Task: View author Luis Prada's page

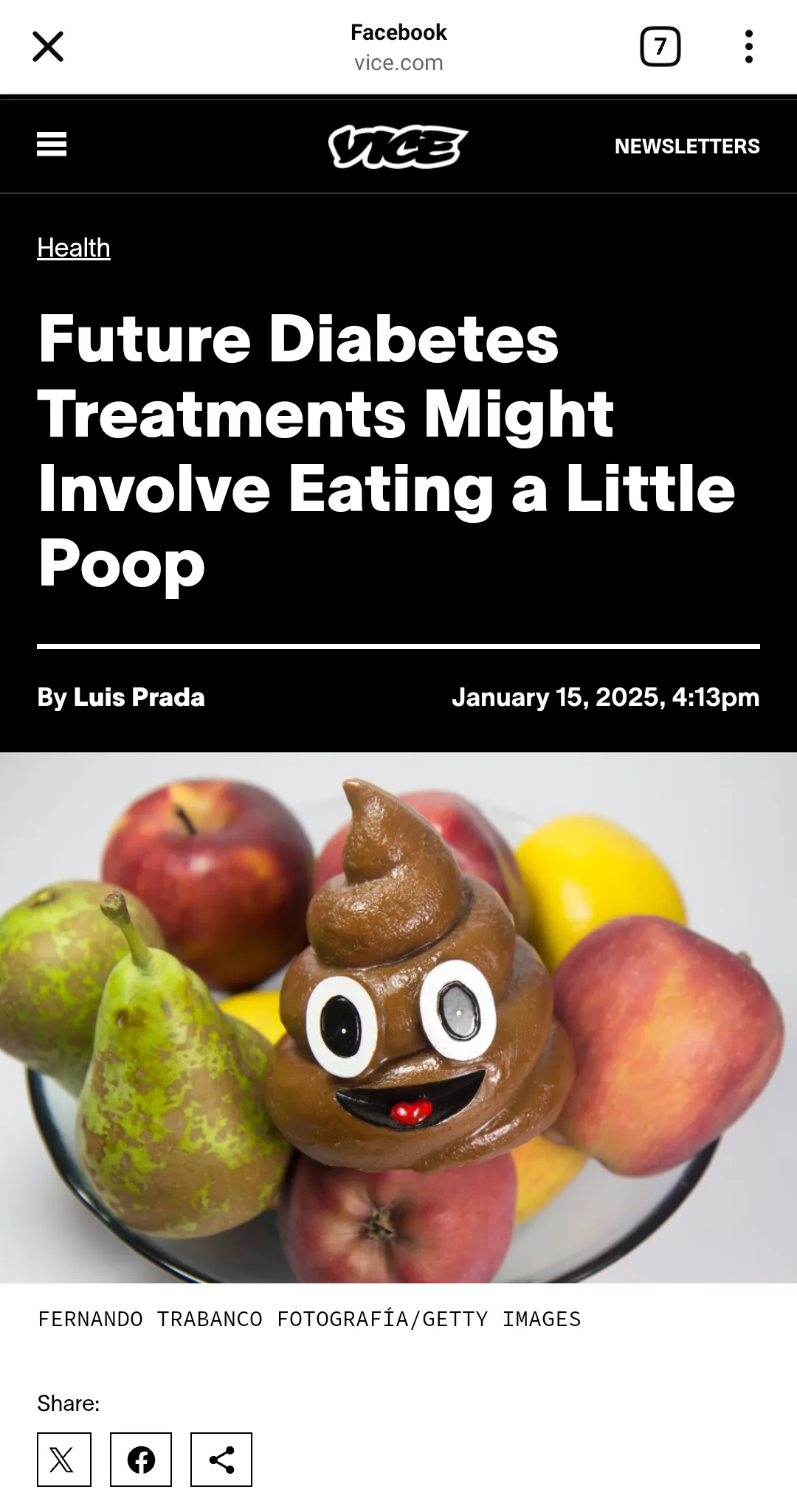Action: click(139, 697)
